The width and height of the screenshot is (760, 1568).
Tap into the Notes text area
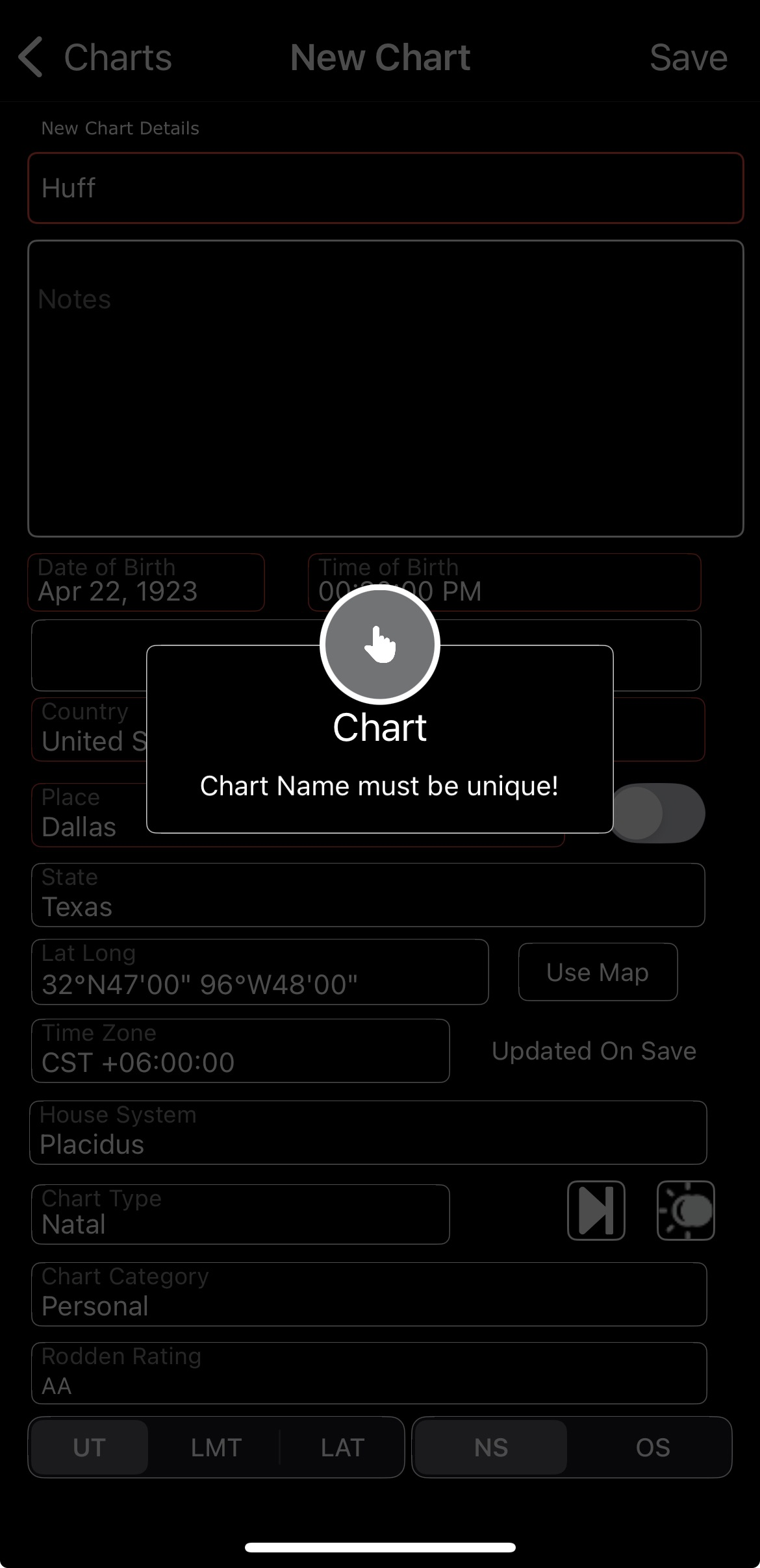385,388
